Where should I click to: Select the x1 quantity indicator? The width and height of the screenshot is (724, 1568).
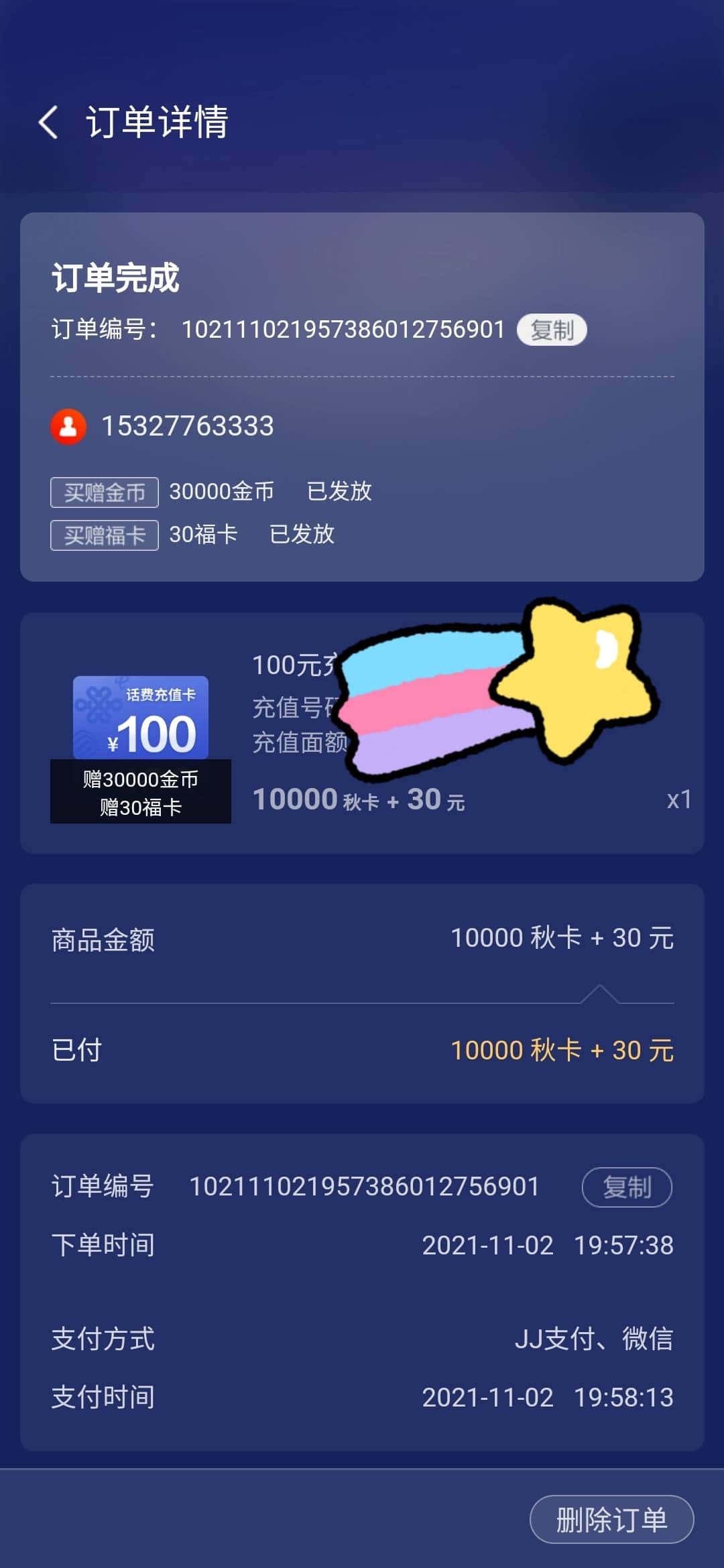(x=679, y=800)
